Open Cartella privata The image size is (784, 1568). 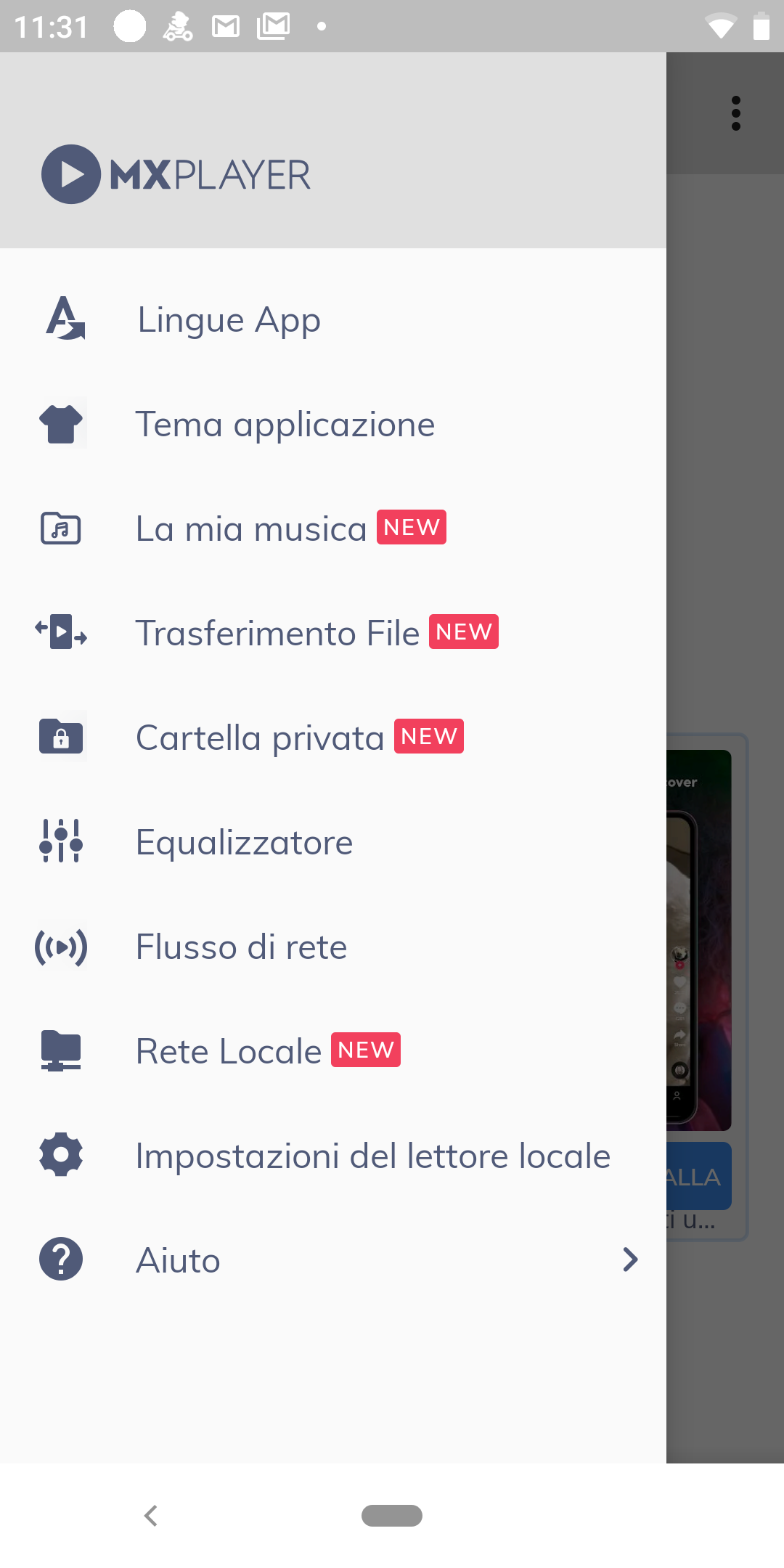260,738
